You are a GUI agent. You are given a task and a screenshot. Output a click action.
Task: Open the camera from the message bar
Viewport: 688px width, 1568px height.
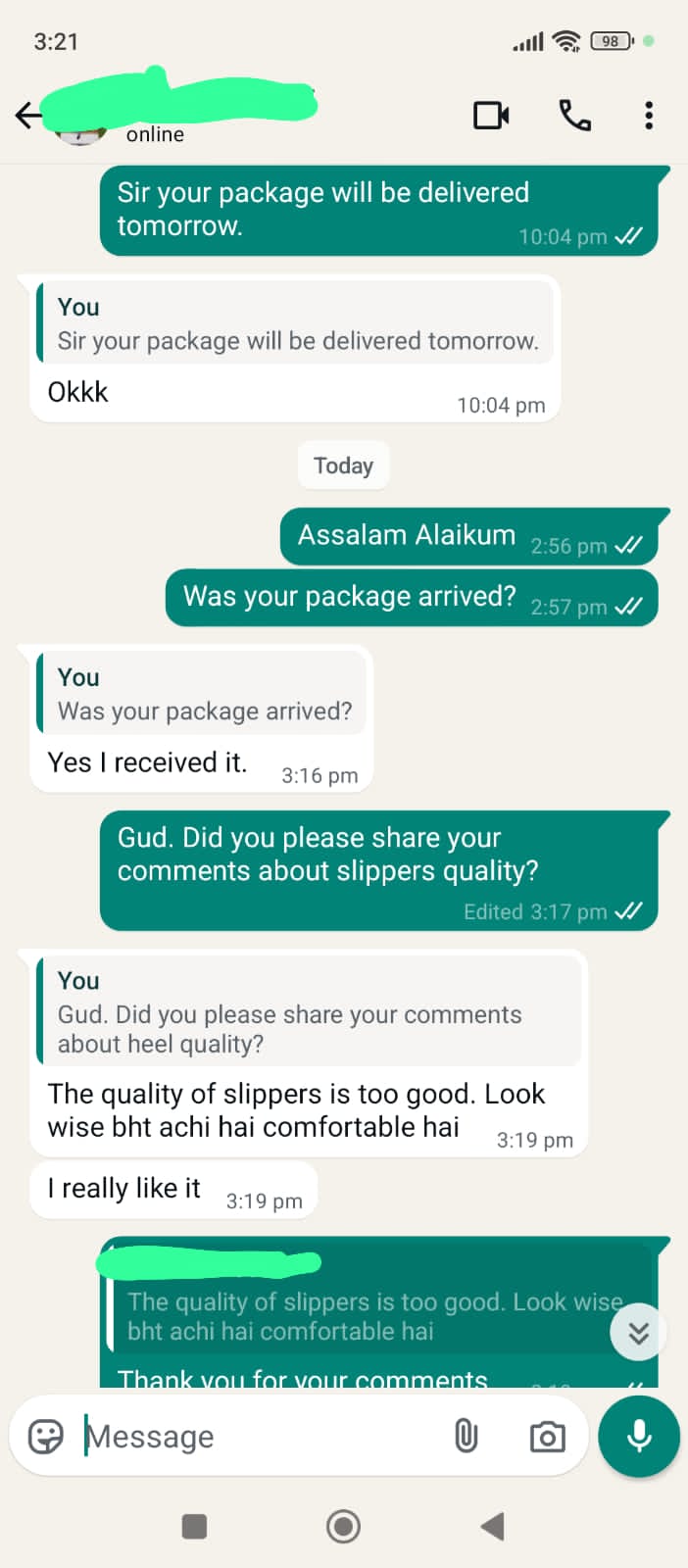pyautogui.click(x=547, y=1437)
